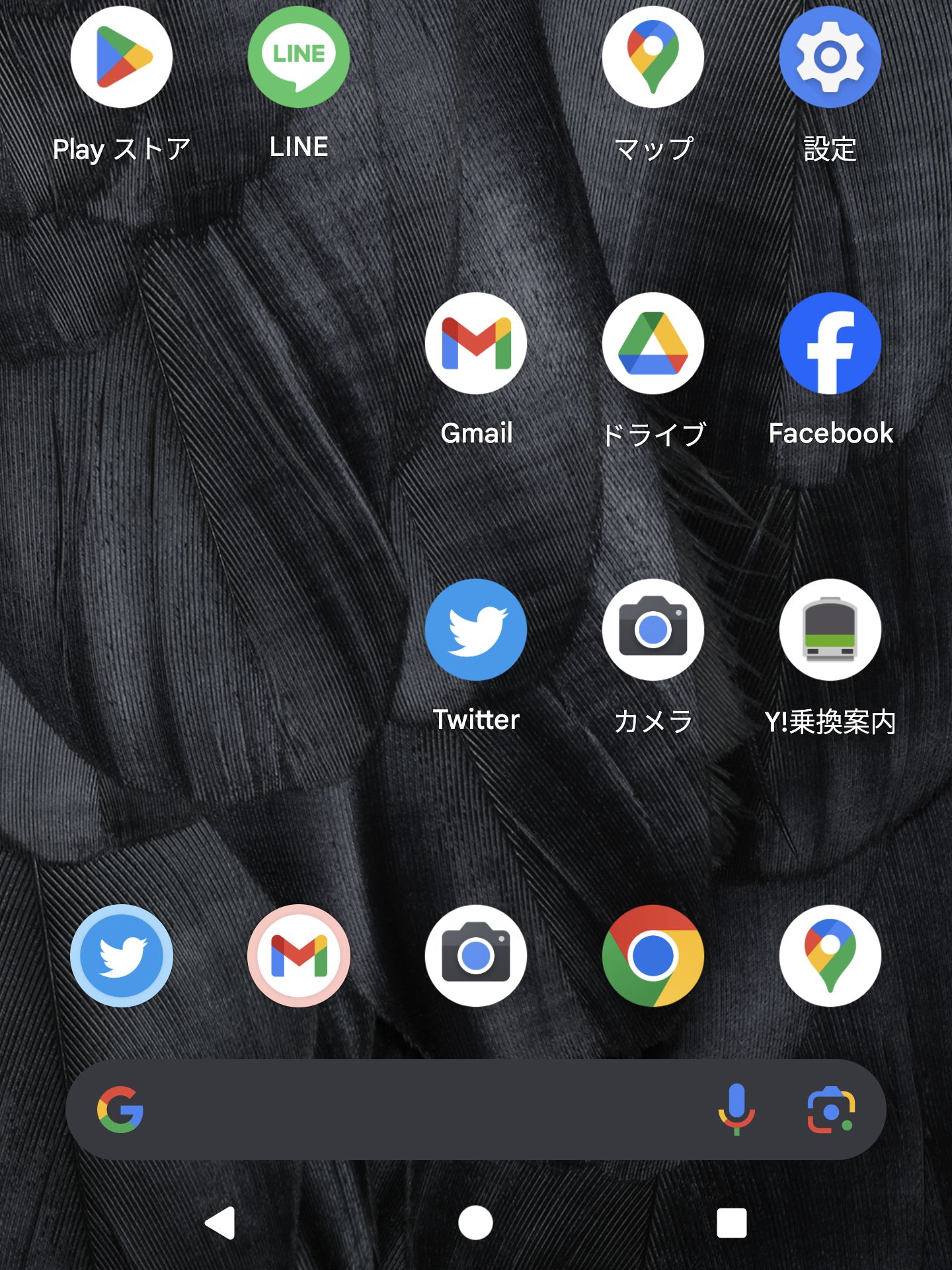Open the labeled カメラ app
The width and height of the screenshot is (952, 1270).
(653, 630)
